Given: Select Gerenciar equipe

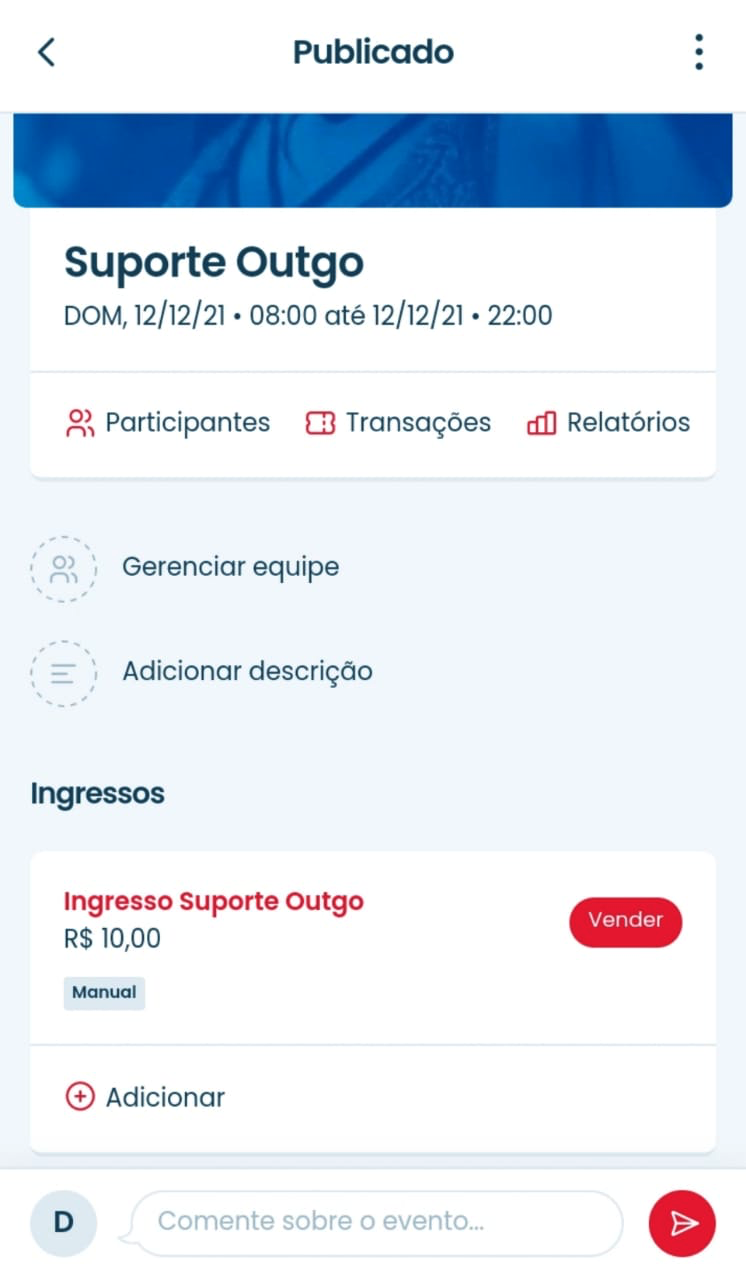Looking at the screenshot, I should (x=230, y=568).
